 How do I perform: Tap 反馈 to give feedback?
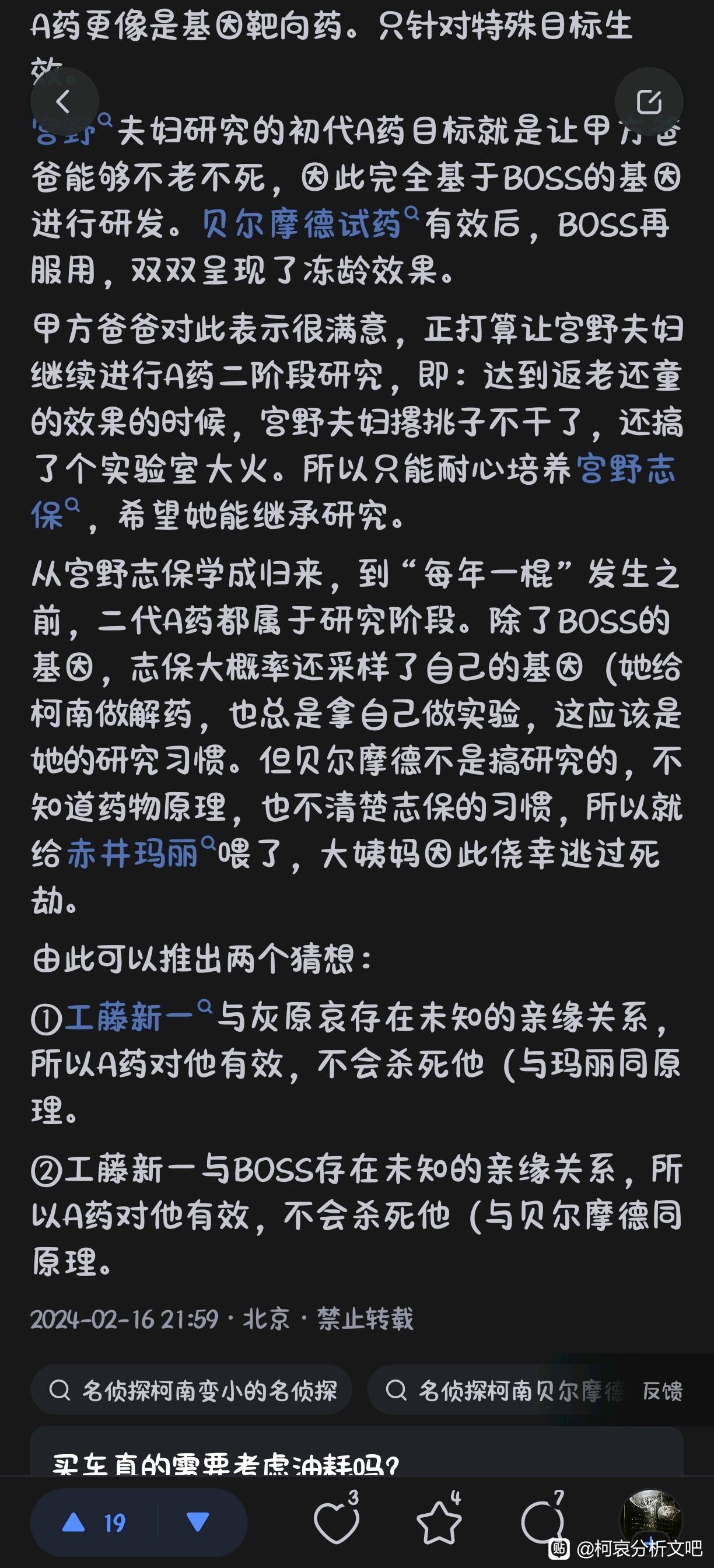pos(661,1391)
